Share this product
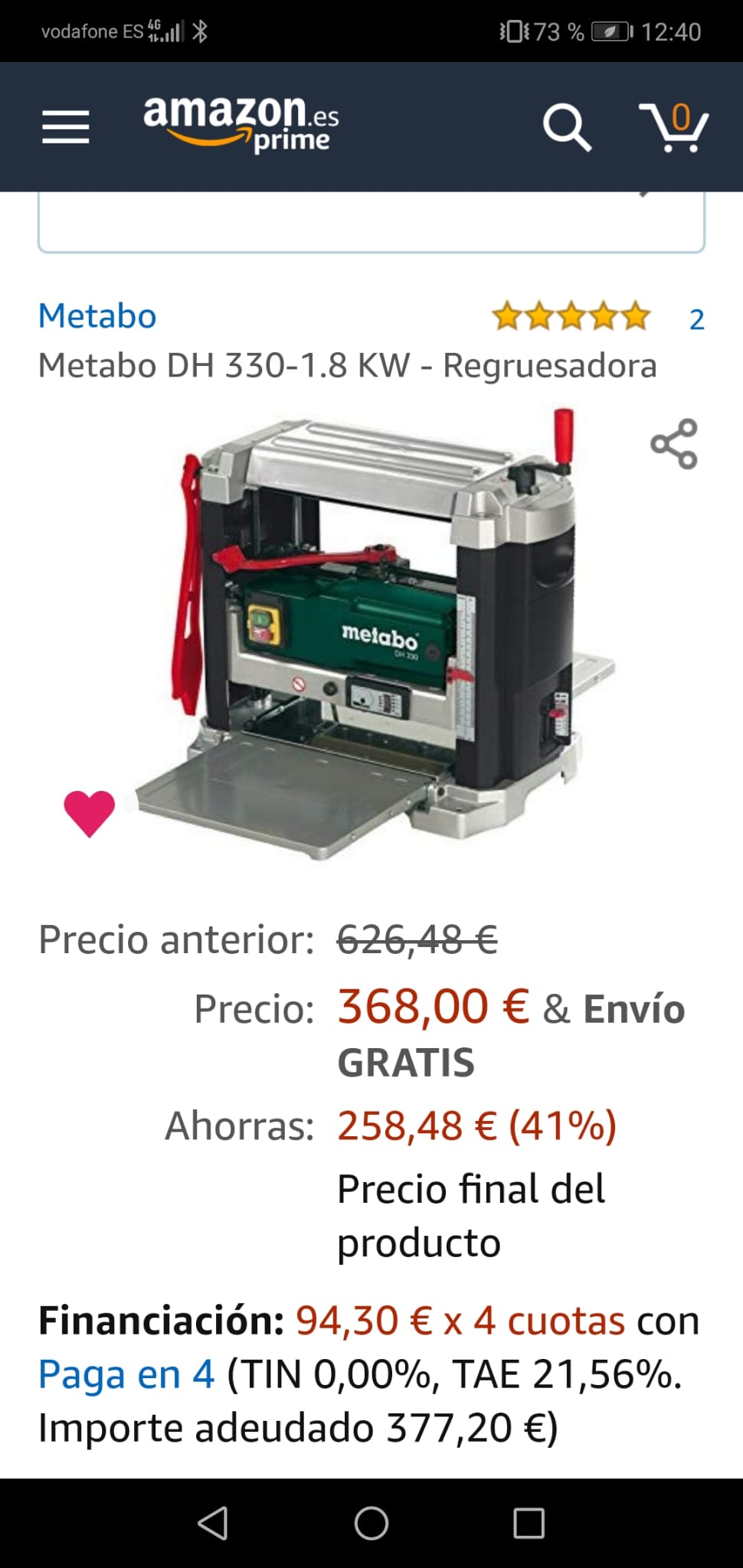 pyautogui.click(x=674, y=443)
